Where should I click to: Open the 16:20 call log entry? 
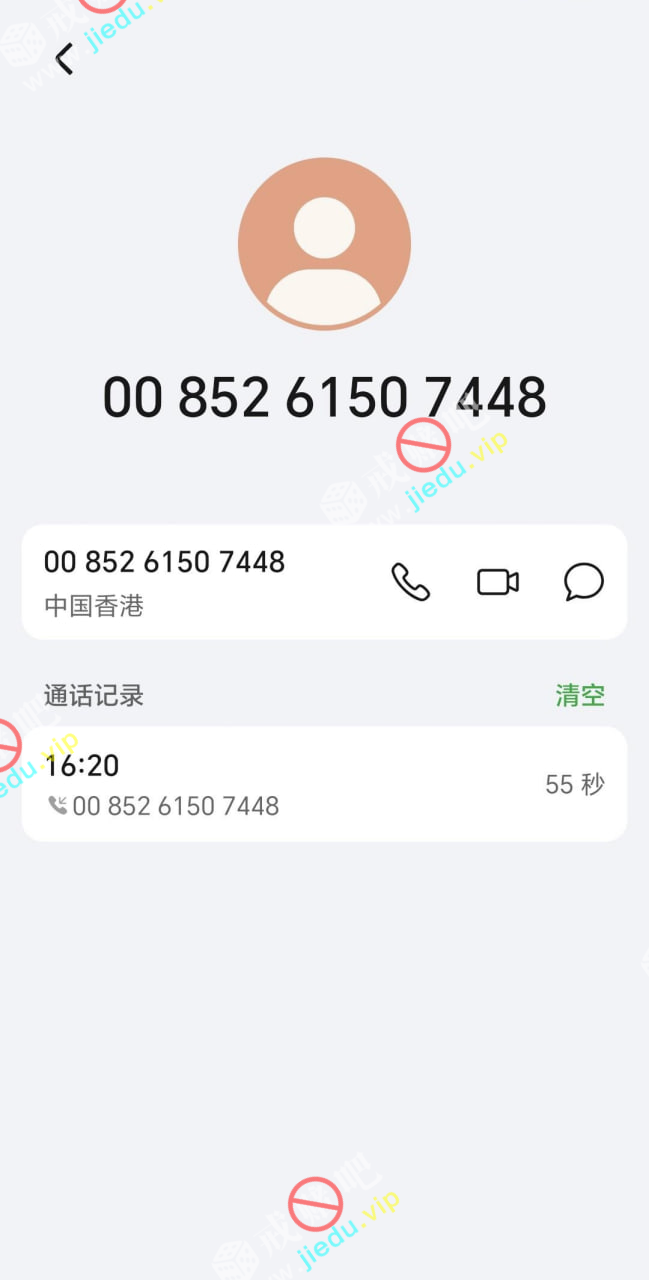click(x=324, y=784)
